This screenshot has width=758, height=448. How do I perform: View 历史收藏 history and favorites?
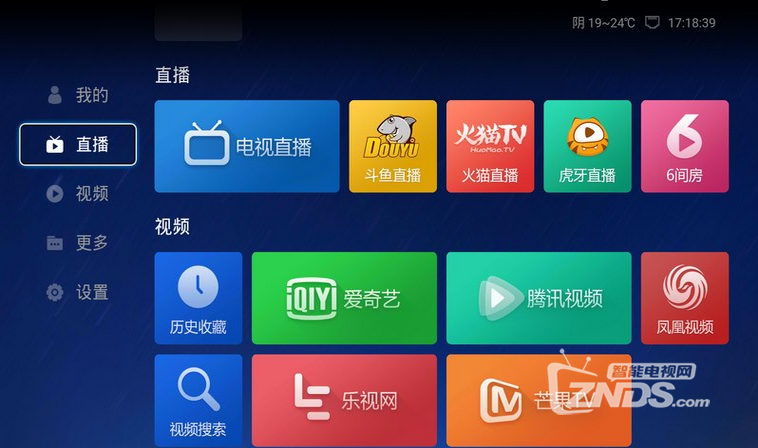[x=198, y=298]
